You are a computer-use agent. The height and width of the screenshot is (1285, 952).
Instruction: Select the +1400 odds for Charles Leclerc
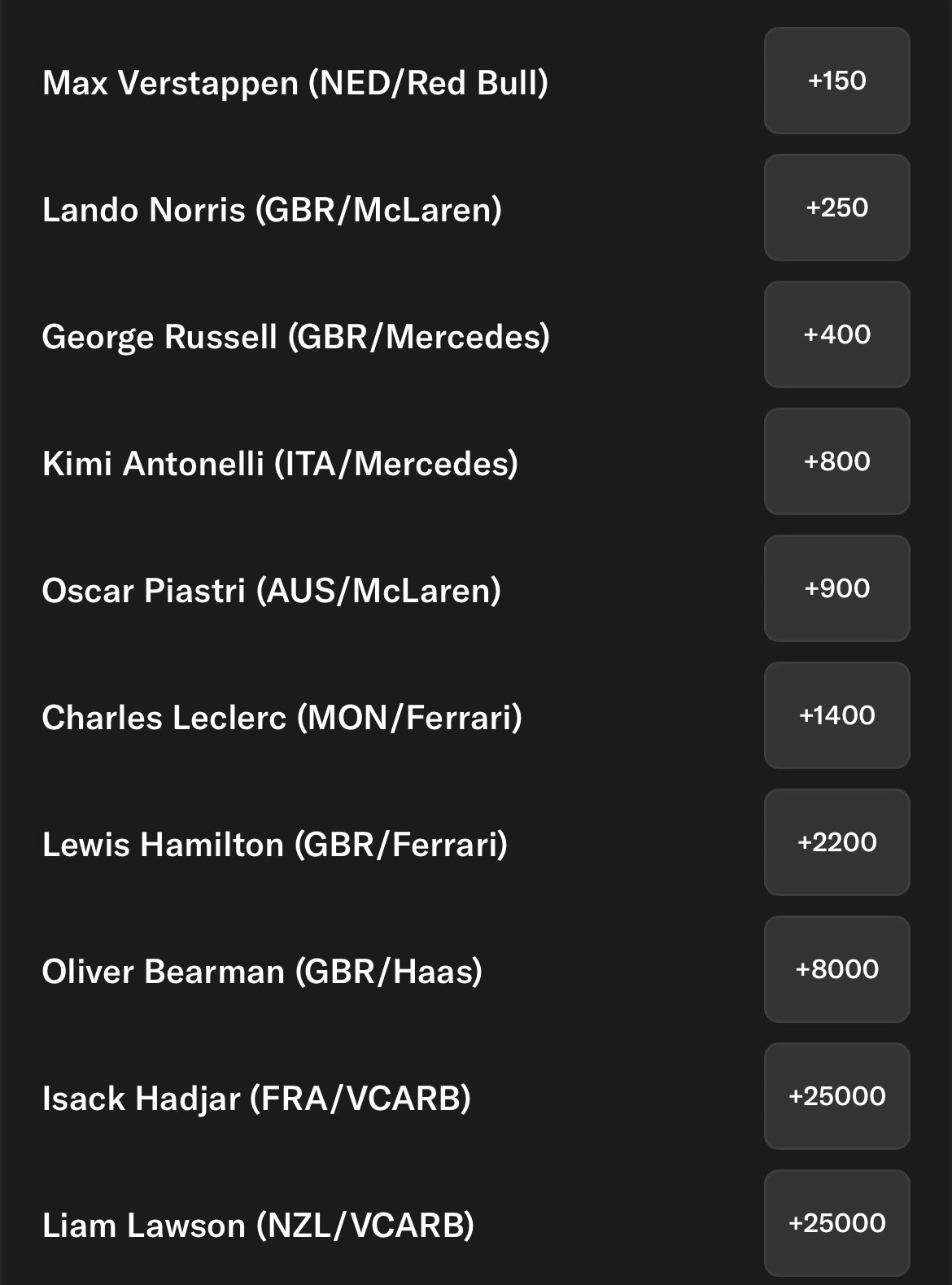click(836, 715)
